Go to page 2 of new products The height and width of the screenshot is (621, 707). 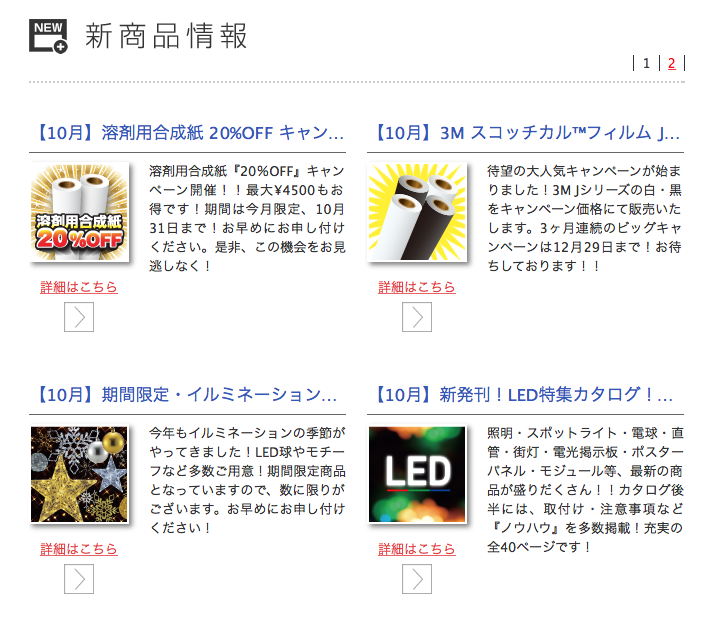click(x=672, y=63)
